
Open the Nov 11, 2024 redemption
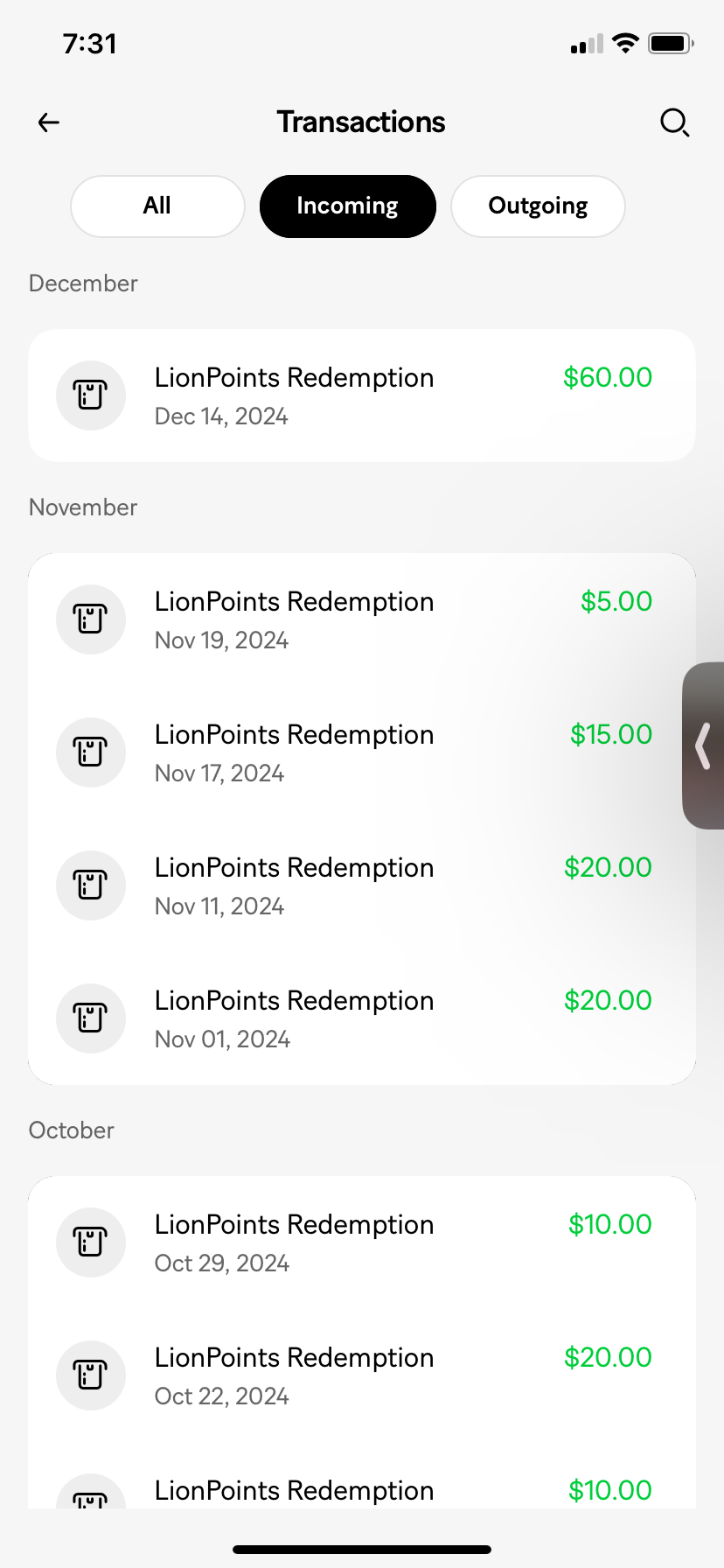coord(362,885)
